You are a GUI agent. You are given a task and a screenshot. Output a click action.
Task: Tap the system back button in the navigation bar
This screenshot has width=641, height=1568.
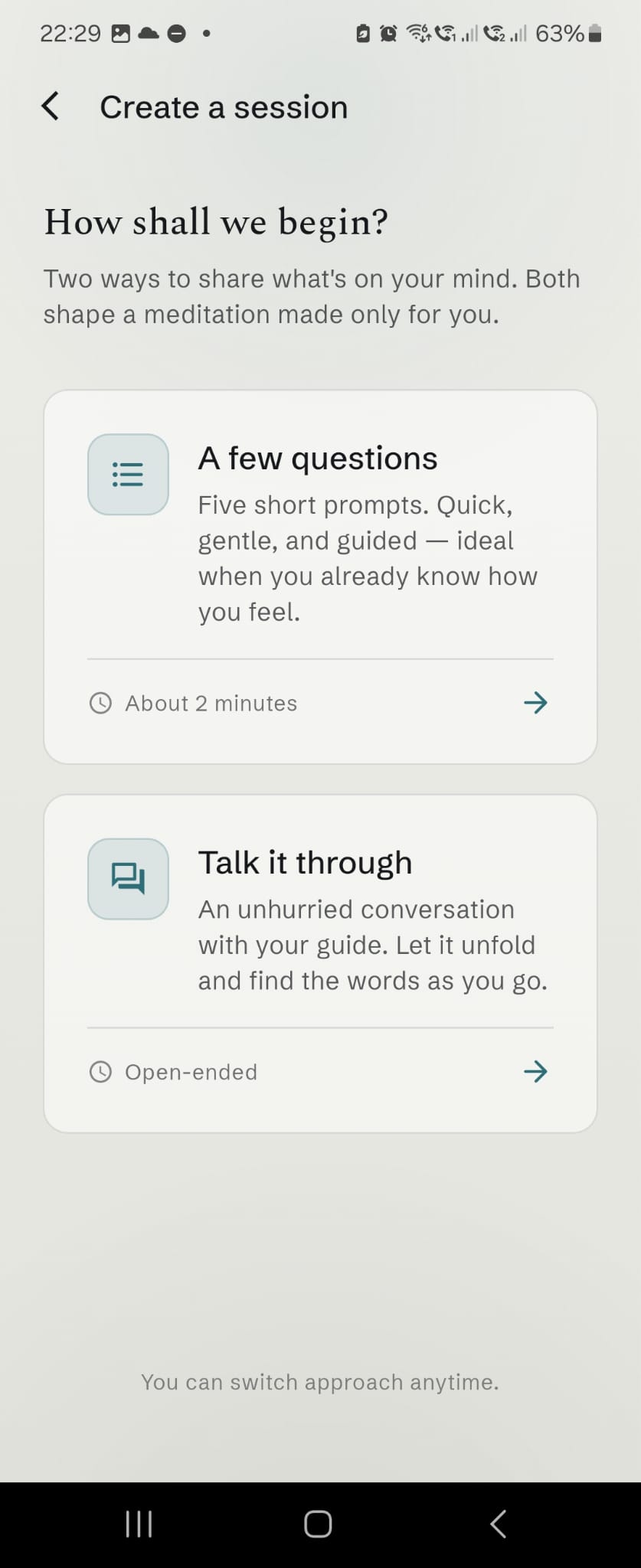499,1524
